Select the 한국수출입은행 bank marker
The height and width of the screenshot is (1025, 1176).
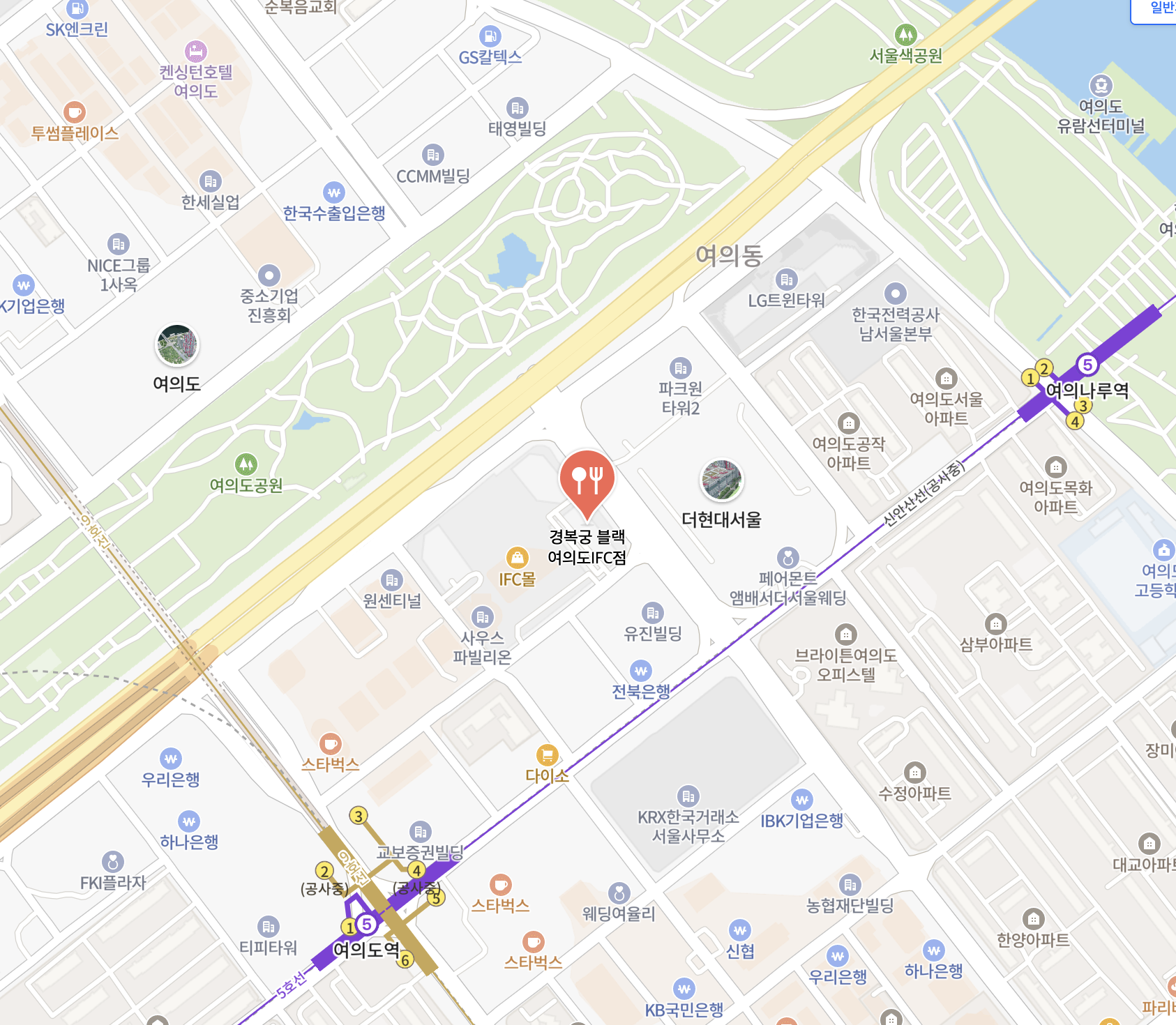tap(334, 192)
